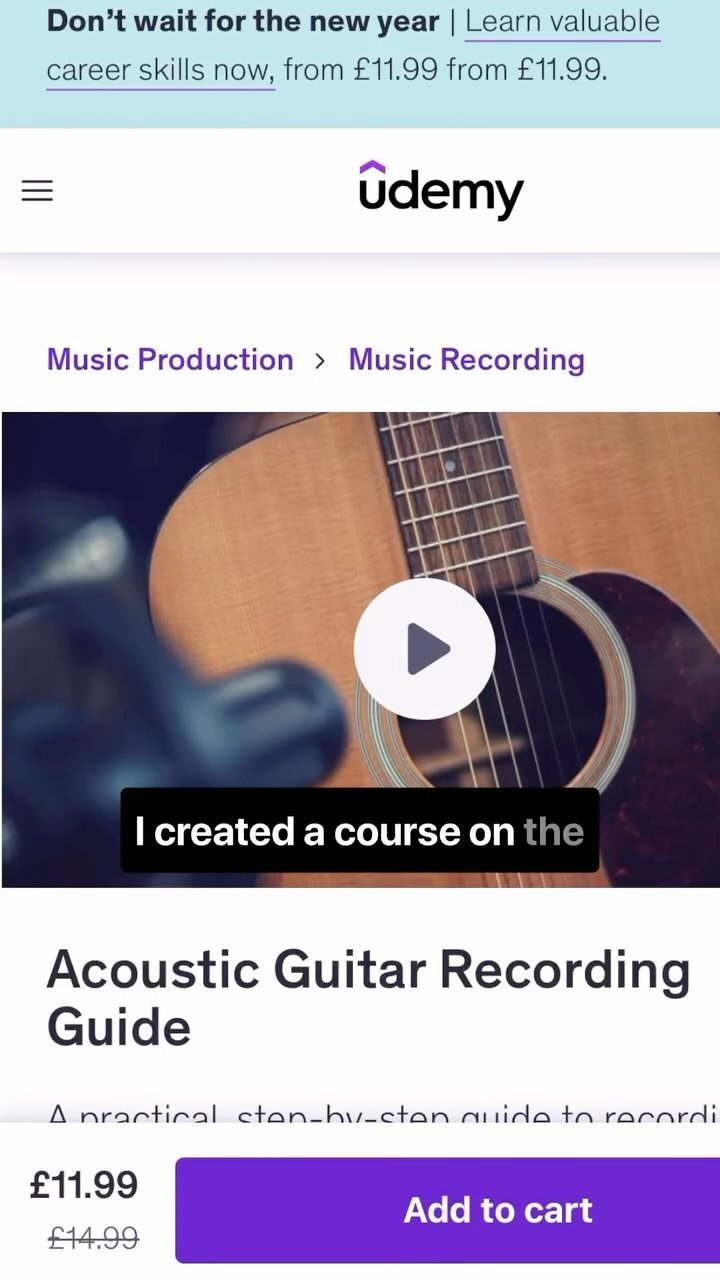
Task: Select the three-line menu icon top left
Action: [37, 190]
